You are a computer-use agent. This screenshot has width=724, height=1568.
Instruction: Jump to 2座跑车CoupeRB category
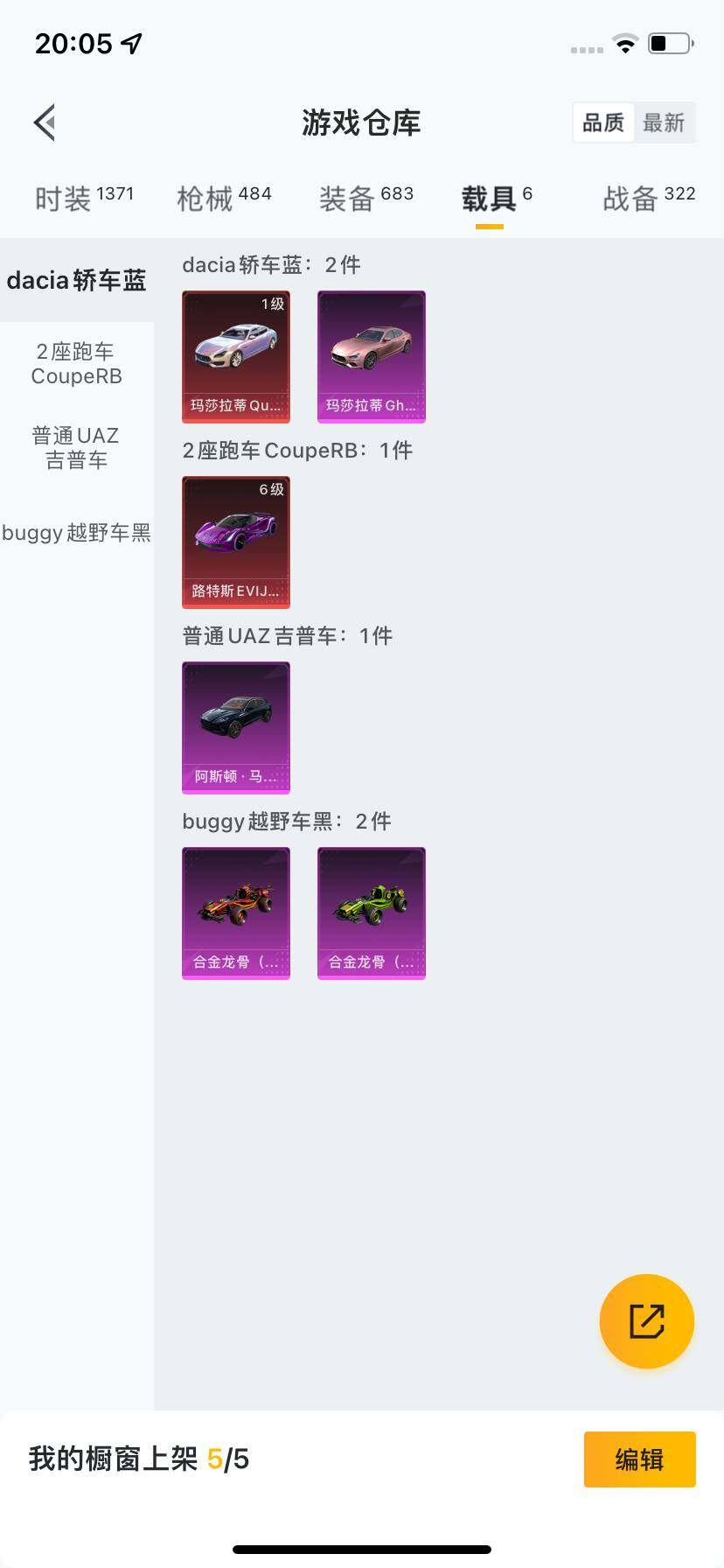76,364
